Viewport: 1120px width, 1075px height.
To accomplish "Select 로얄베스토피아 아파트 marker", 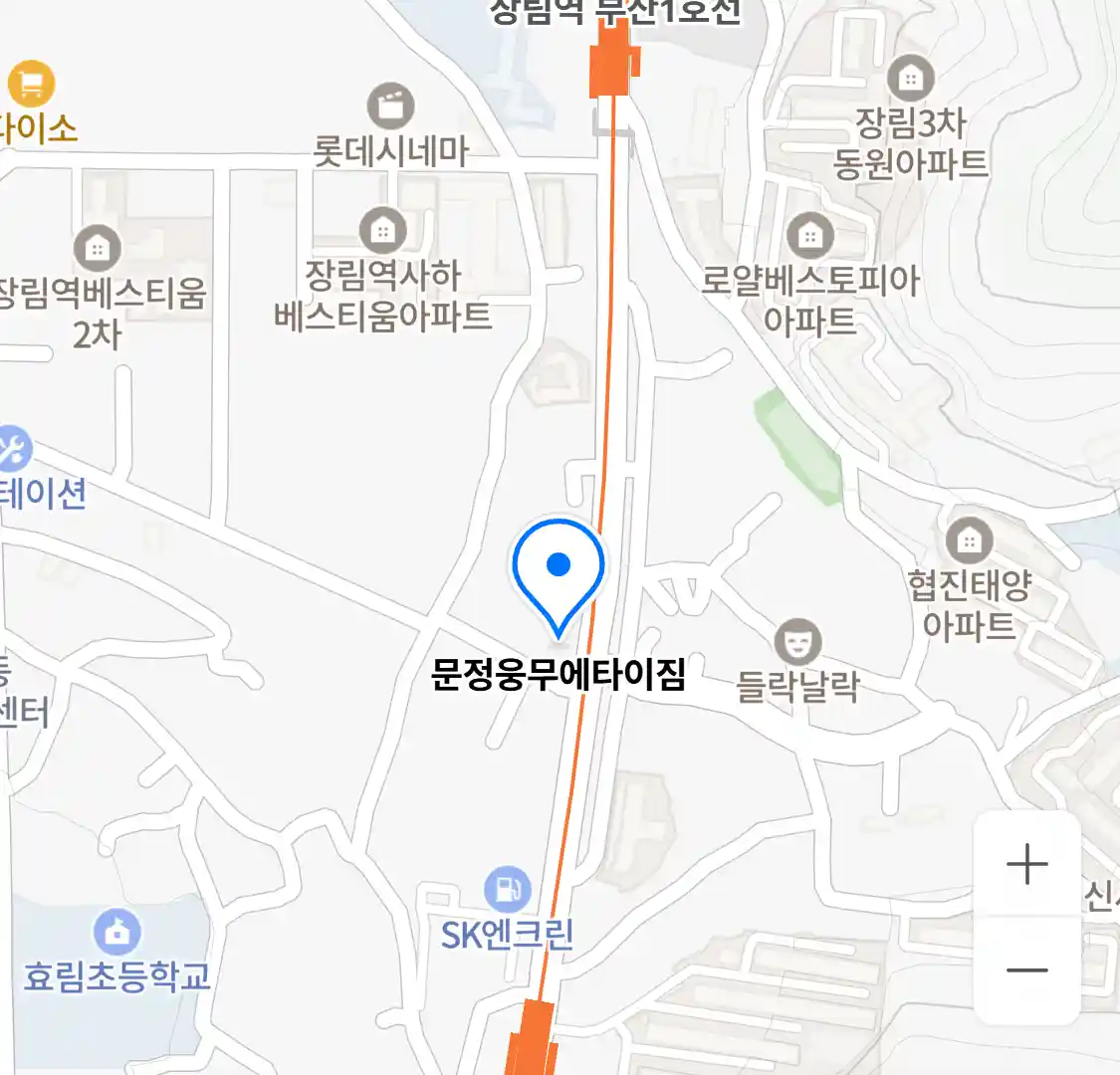I will [810, 236].
